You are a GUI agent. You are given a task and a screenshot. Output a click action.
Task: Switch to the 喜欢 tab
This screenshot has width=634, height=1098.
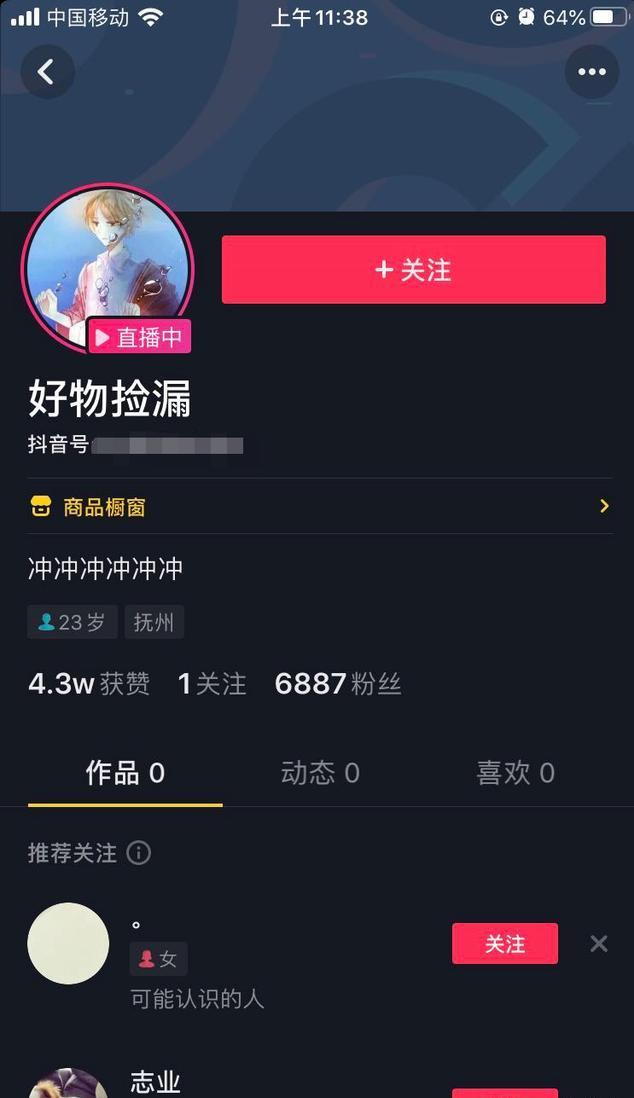tap(515, 773)
